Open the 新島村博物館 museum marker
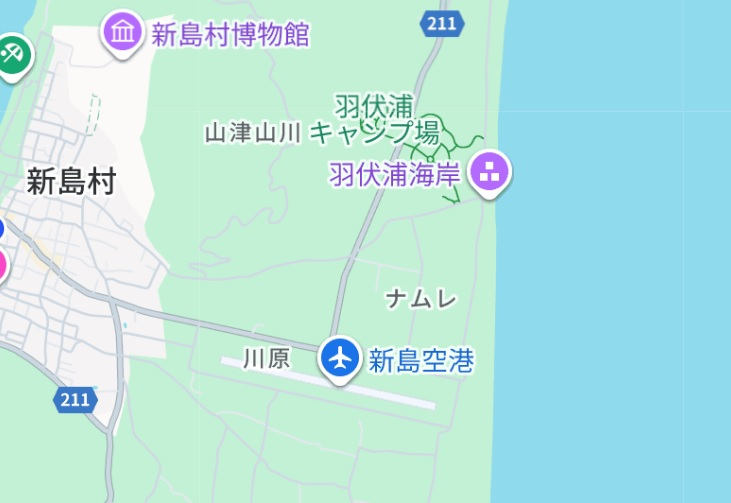731x503 pixels. (x=123, y=33)
